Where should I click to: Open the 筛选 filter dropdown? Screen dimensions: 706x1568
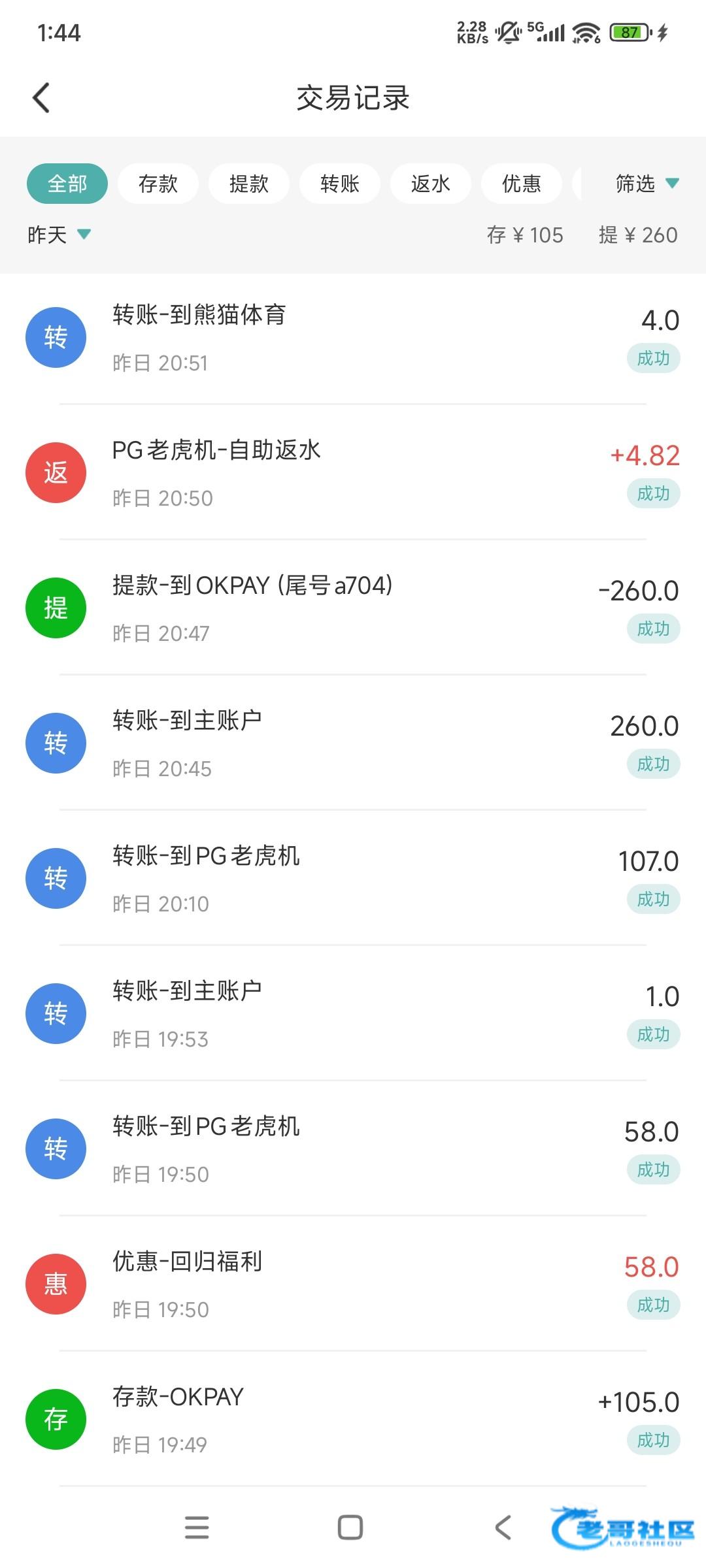coord(647,184)
